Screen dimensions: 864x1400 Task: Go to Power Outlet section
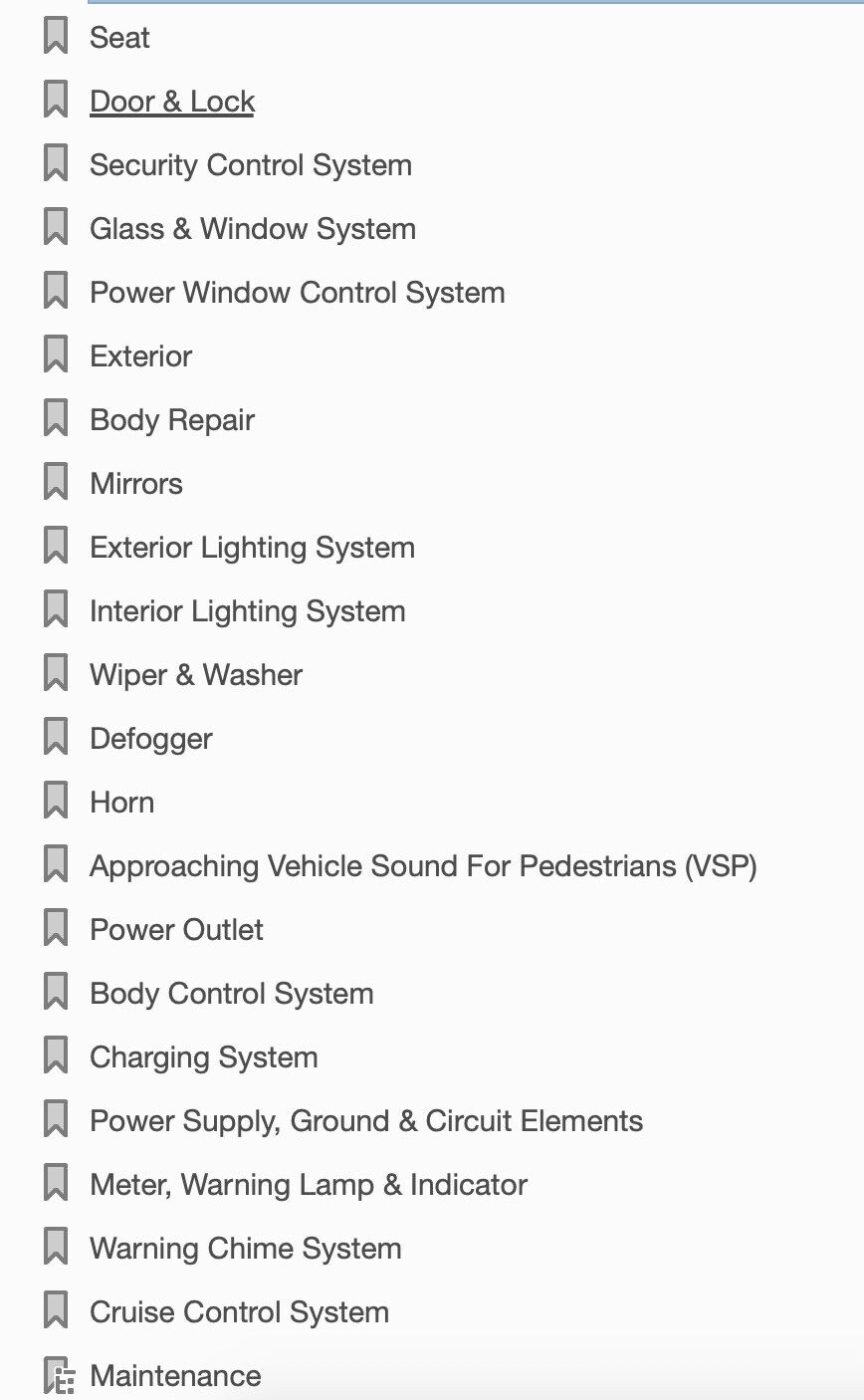(176, 930)
